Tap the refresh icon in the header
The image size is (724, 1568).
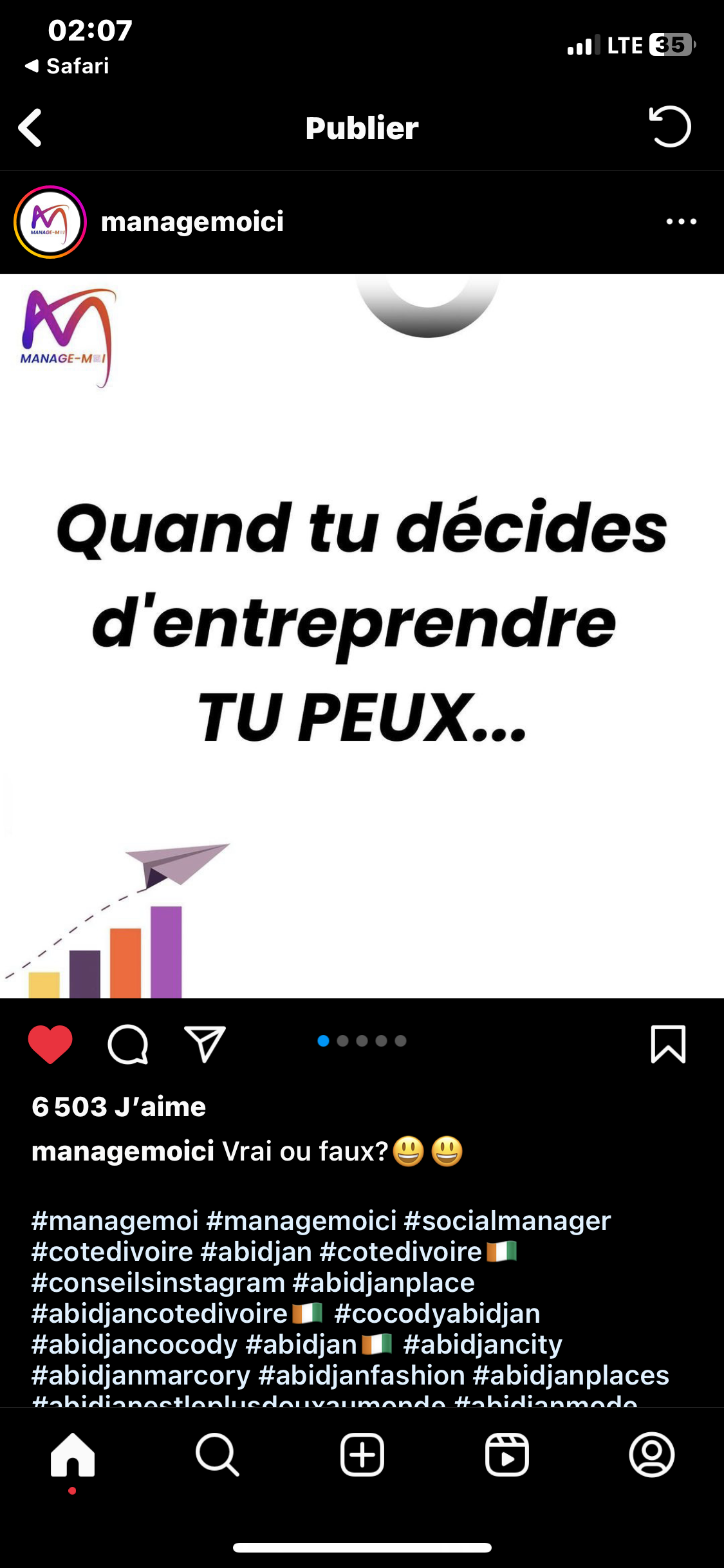[x=670, y=126]
